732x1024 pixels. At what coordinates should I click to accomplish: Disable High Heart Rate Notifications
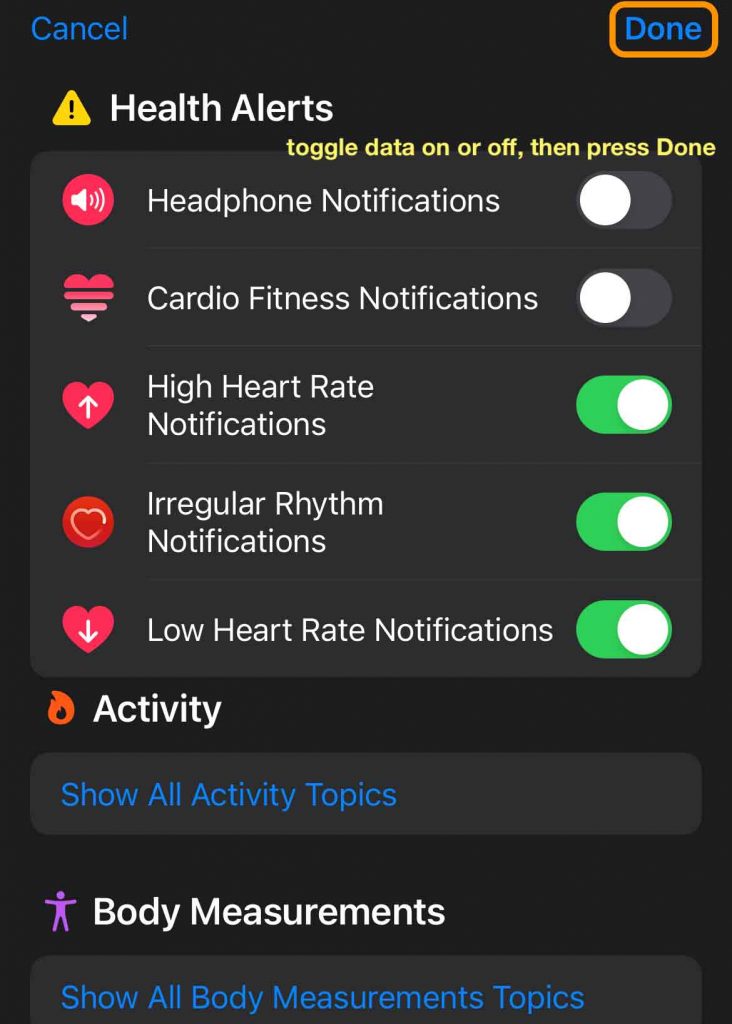pyautogui.click(x=623, y=405)
